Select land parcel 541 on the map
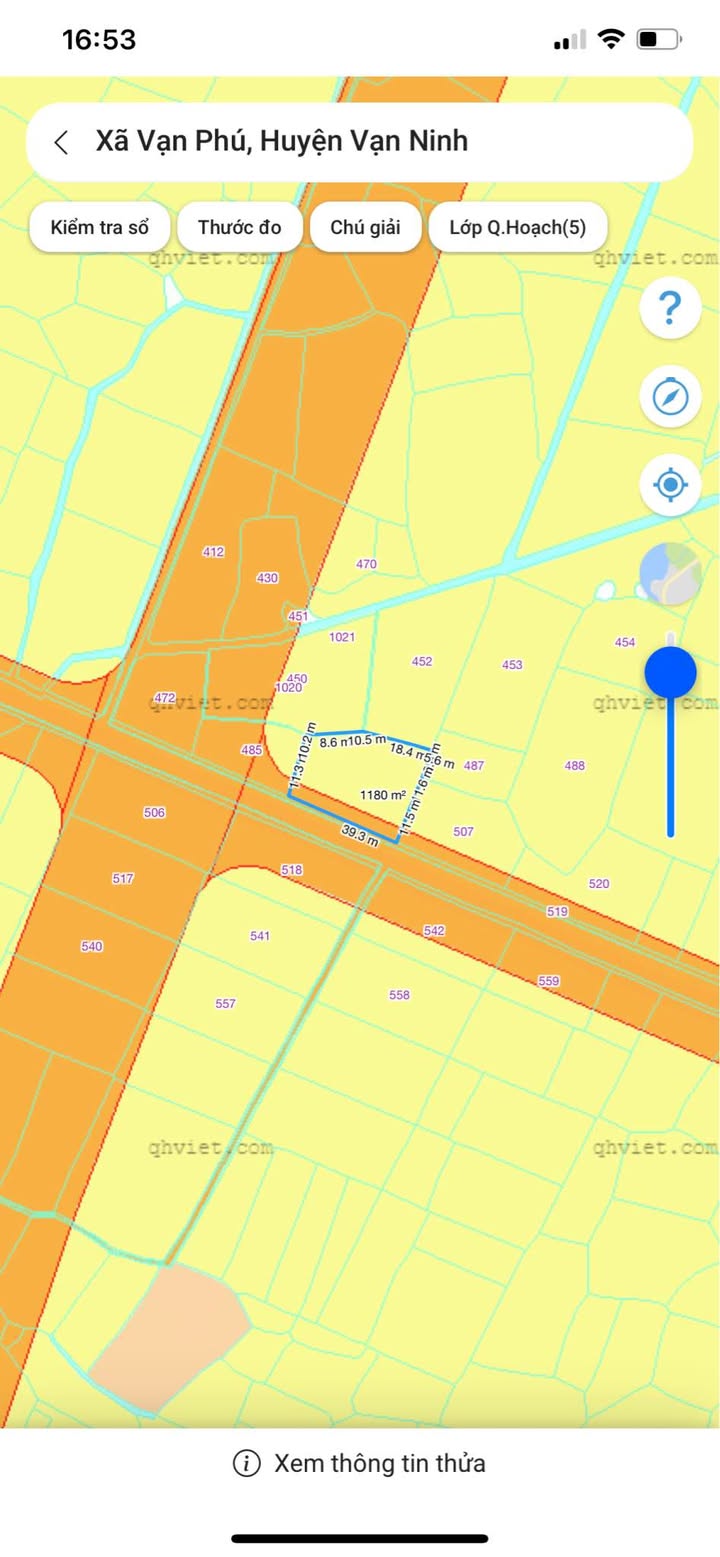The width and height of the screenshot is (720, 1557). [260, 936]
